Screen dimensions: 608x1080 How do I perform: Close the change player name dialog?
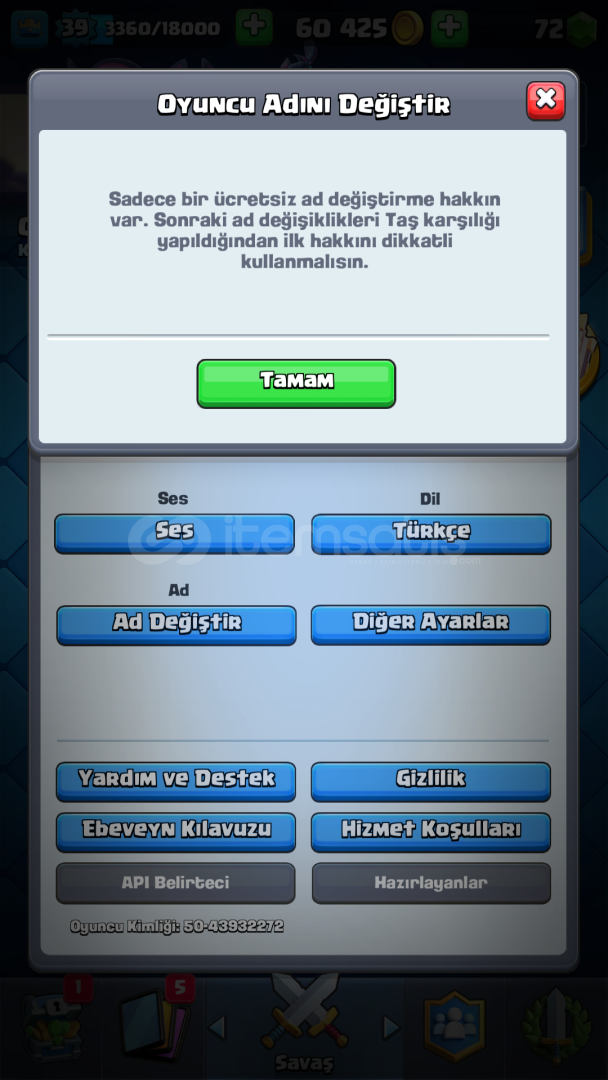(x=545, y=101)
